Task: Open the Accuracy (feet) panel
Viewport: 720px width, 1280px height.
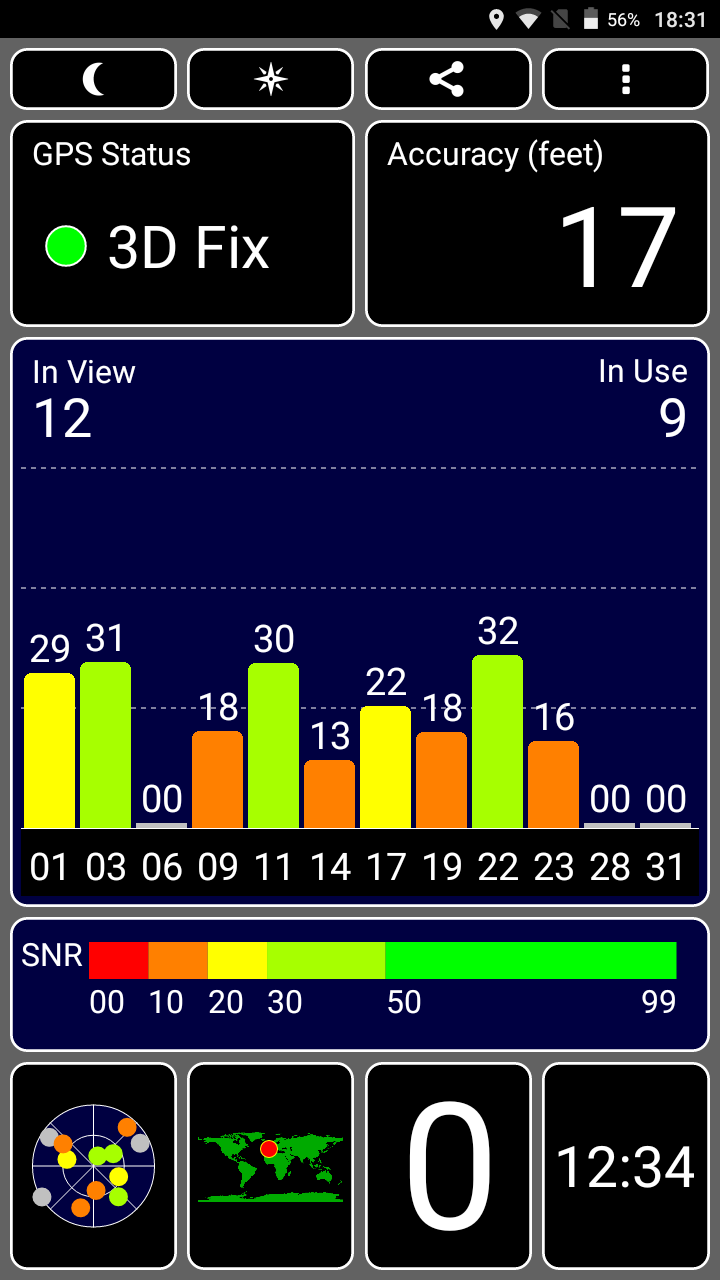Action: click(537, 224)
